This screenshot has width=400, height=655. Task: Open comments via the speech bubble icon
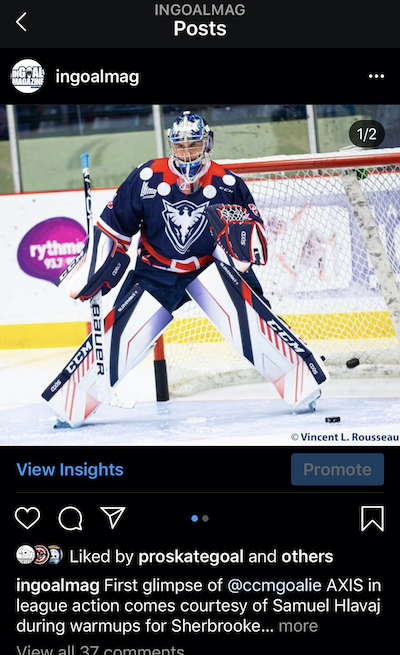[x=71, y=518]
